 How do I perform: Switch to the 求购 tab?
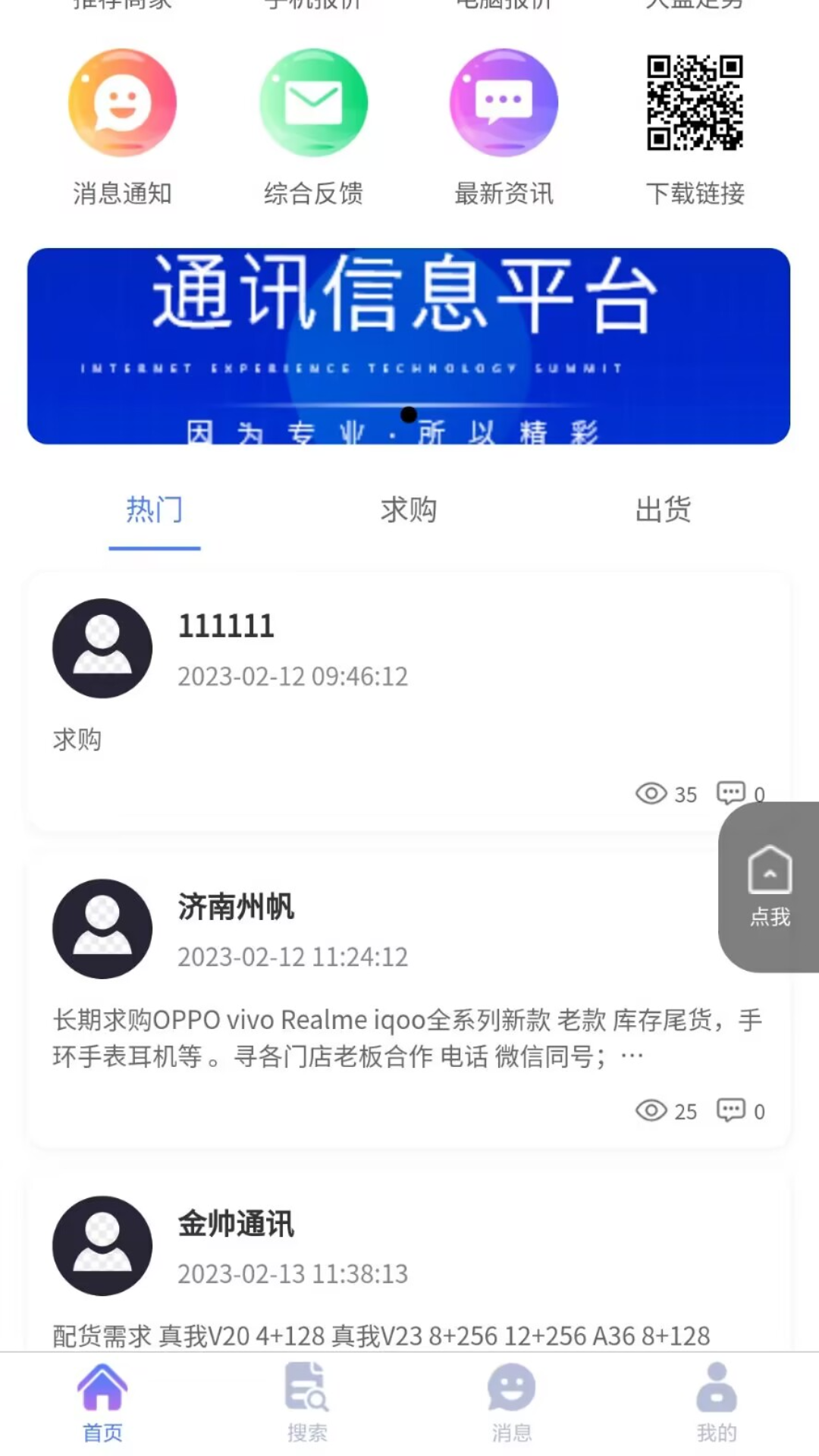pos(409,510)
